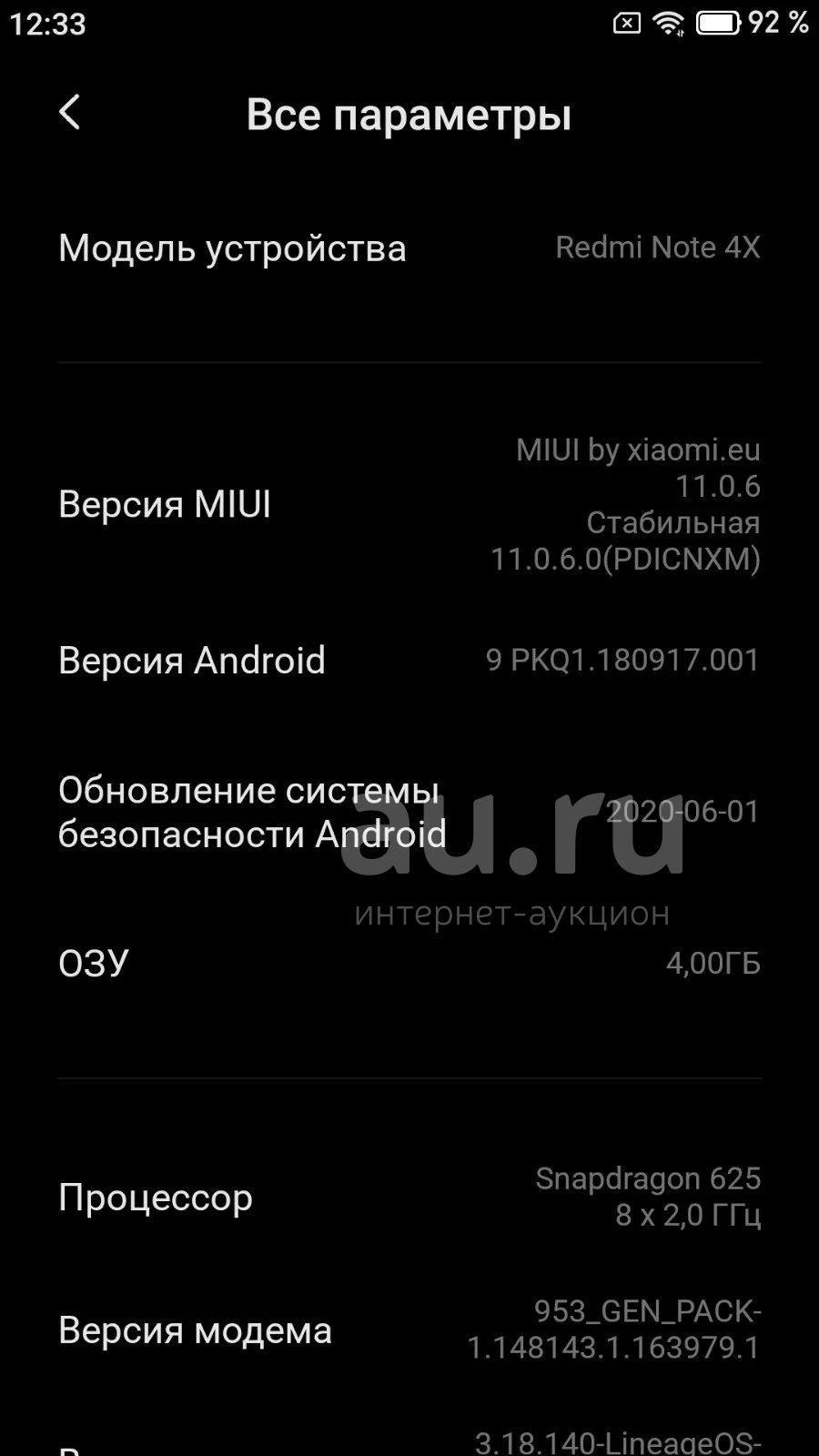Tap the ОЗУ row

[409, 963]
